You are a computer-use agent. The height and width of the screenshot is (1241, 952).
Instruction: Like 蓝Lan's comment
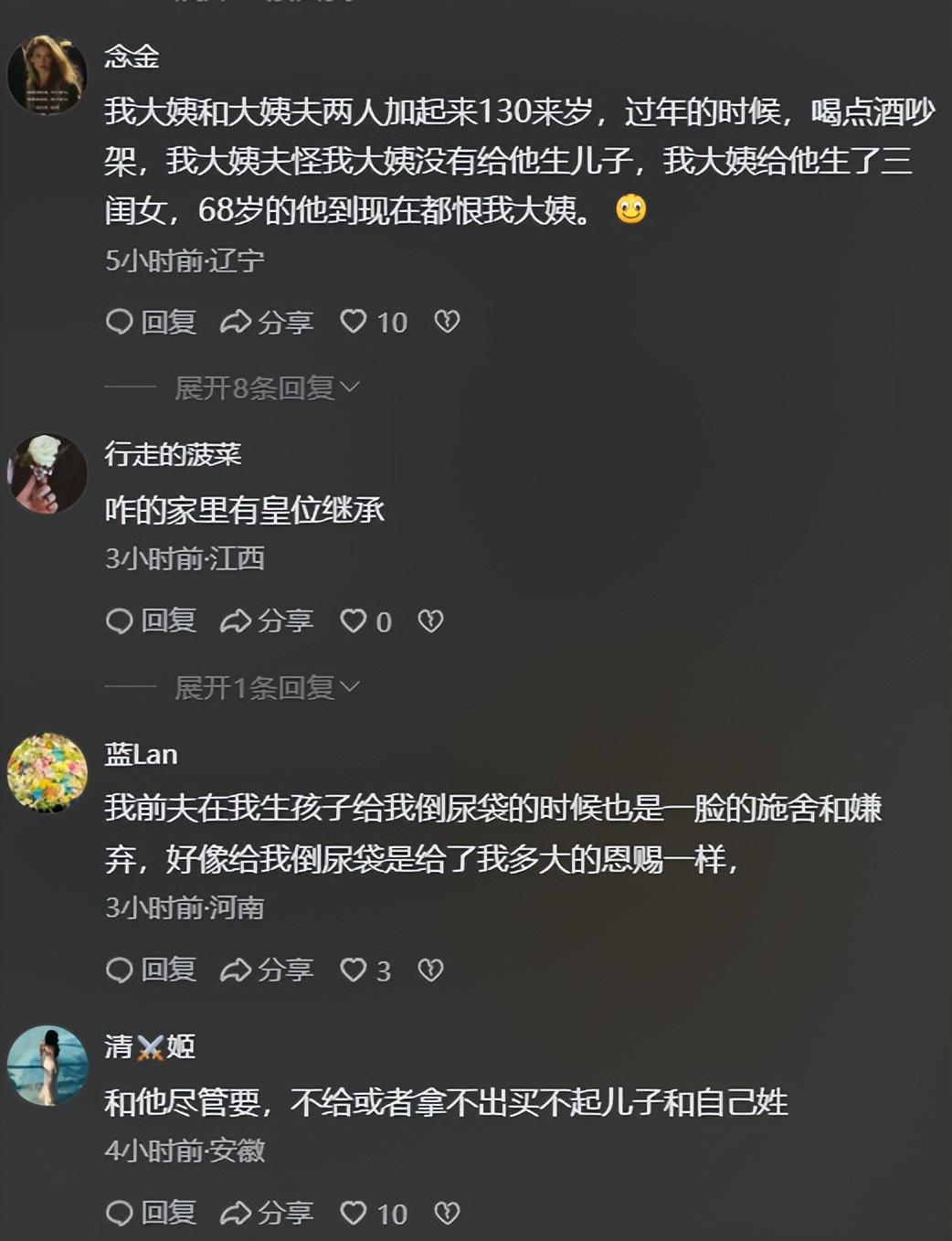(354, 970)
